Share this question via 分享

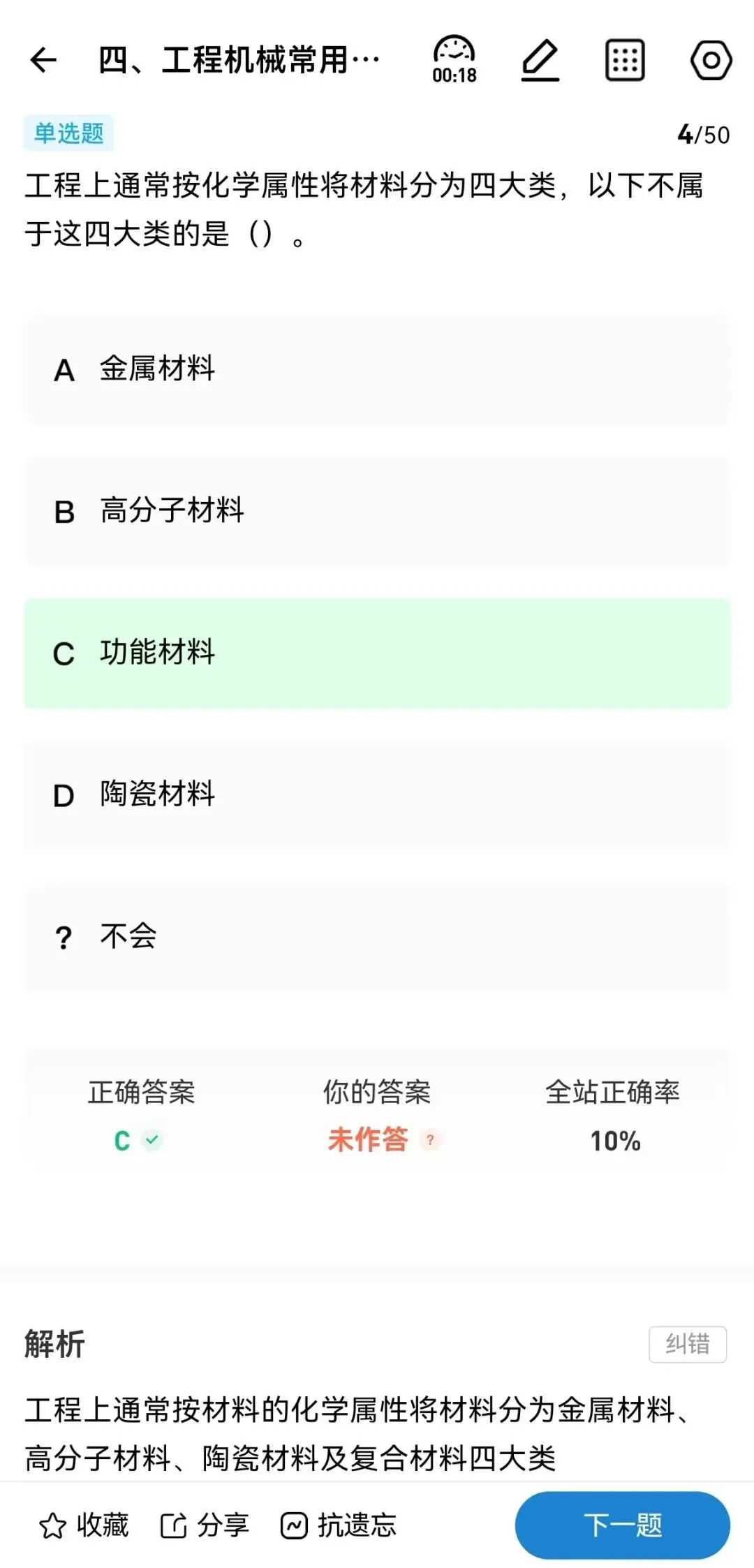click(205, 1525)
